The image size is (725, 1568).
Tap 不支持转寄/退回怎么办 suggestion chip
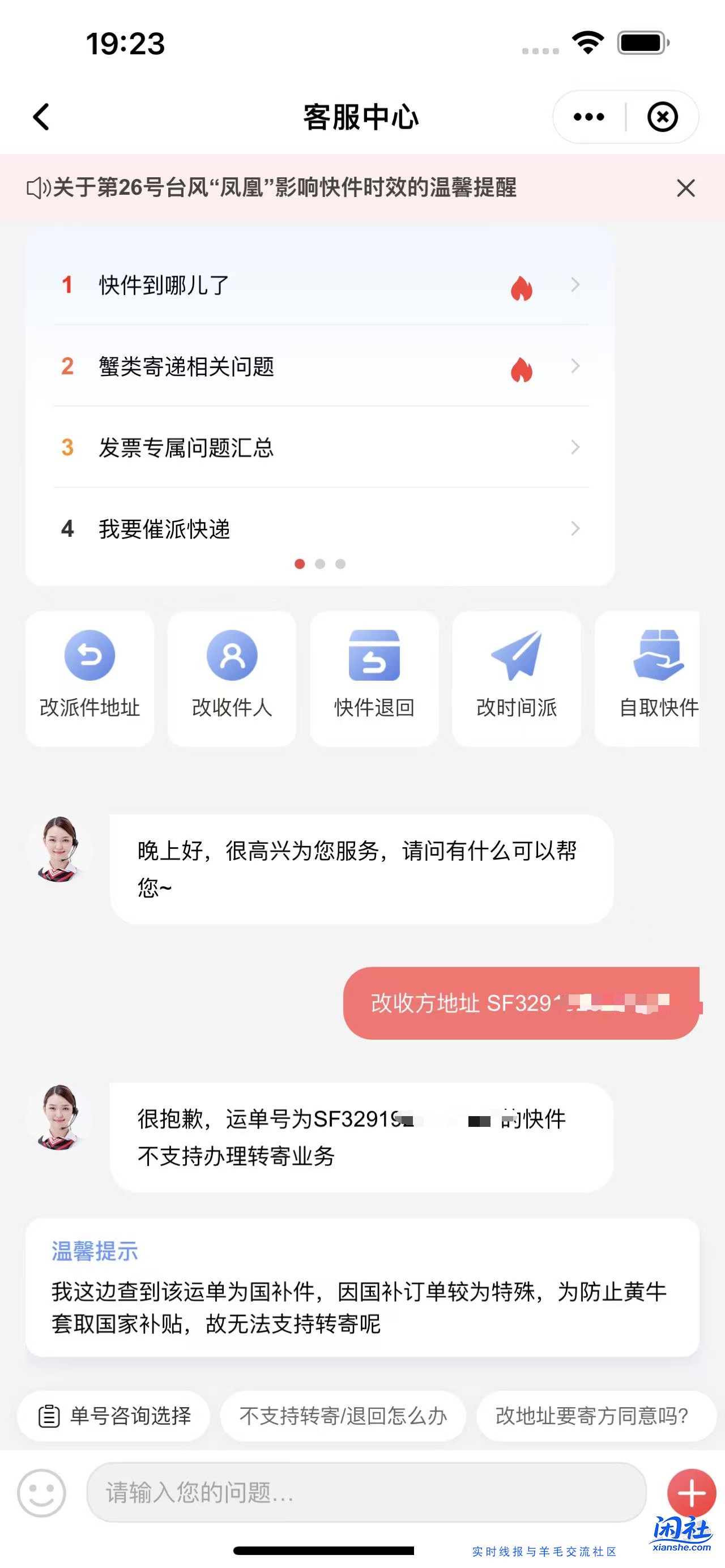(343, 1416)
